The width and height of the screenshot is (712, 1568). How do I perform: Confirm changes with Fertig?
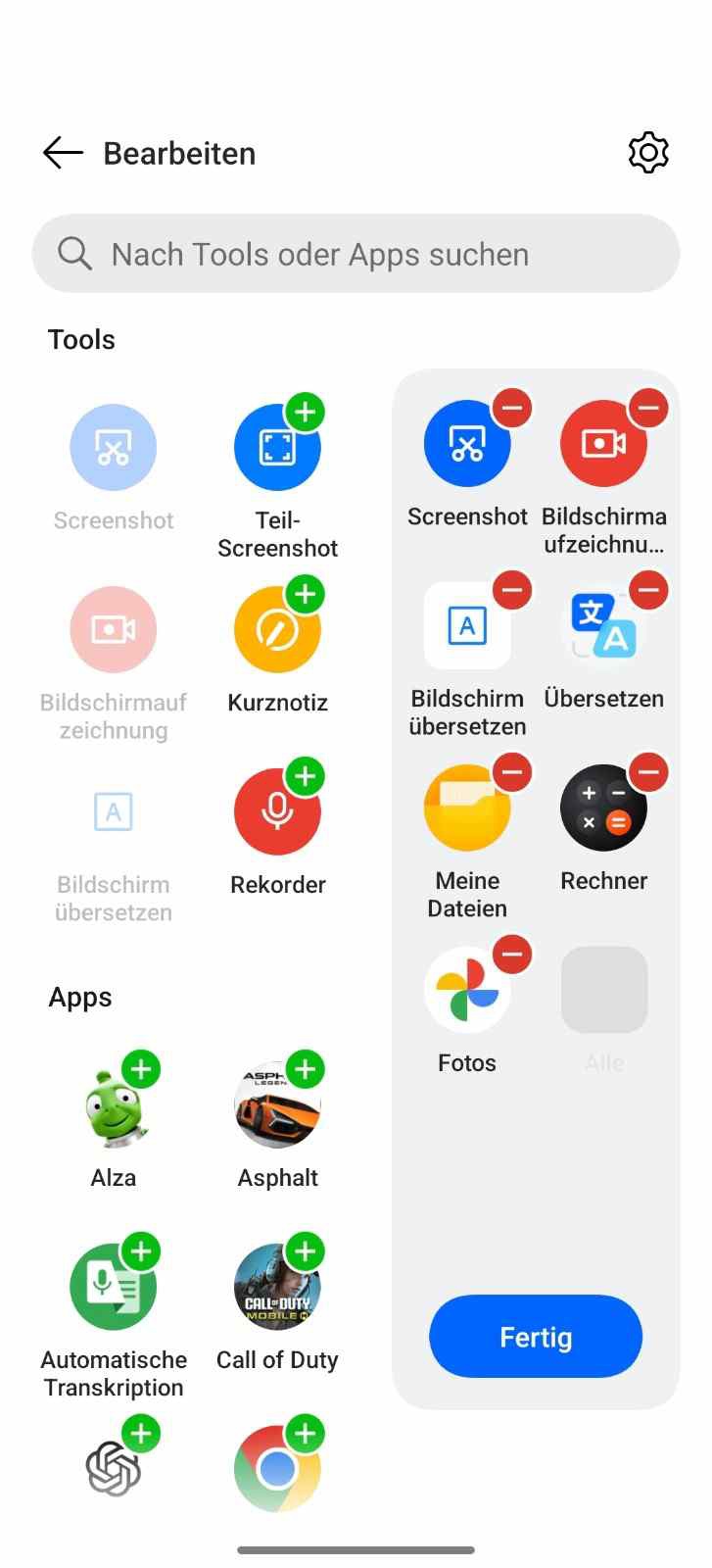536,1337
